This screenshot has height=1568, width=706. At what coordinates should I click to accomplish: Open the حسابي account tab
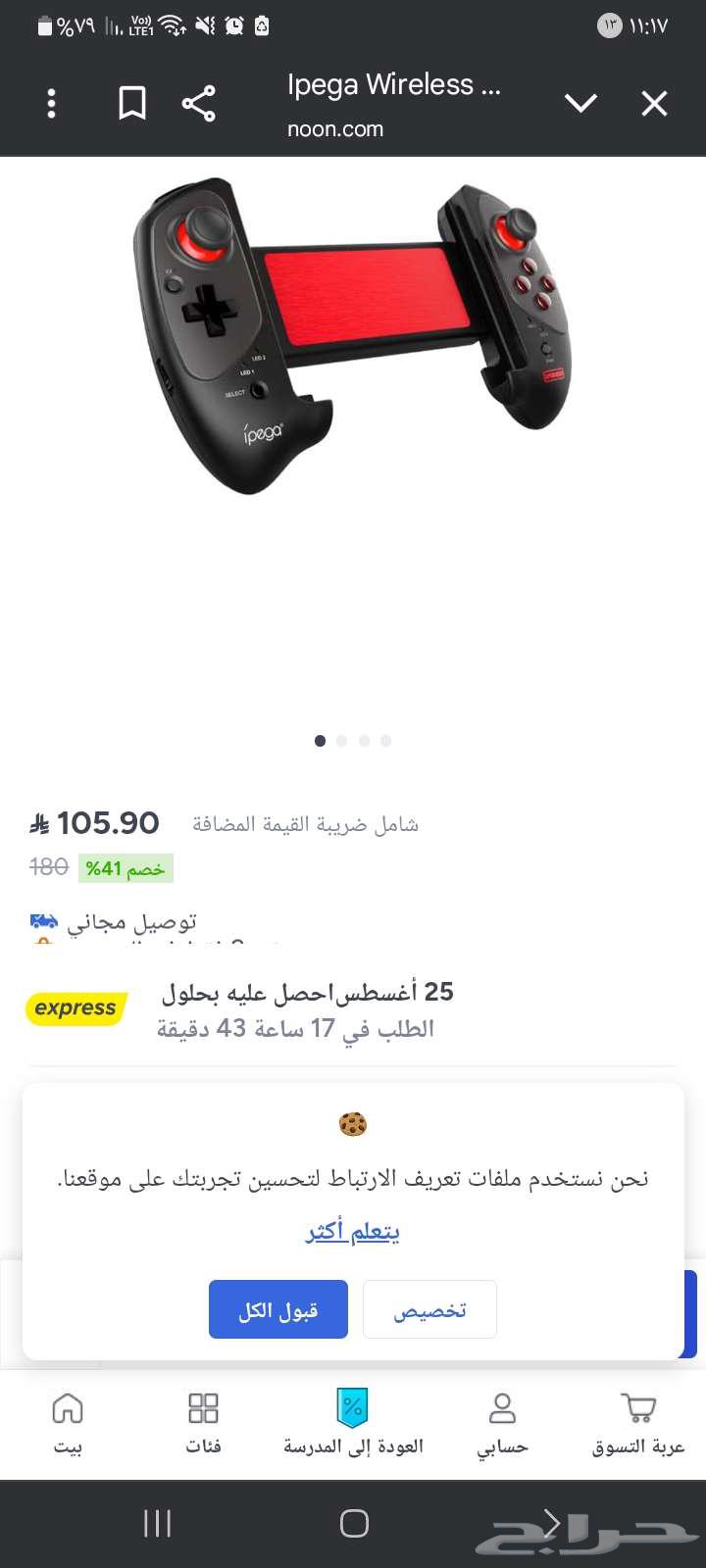tap(502, 1423)
